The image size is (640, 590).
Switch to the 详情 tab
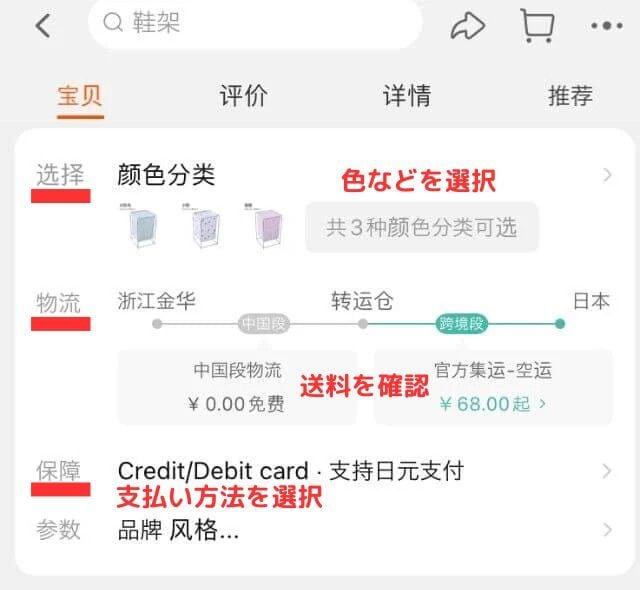point(406,96)
